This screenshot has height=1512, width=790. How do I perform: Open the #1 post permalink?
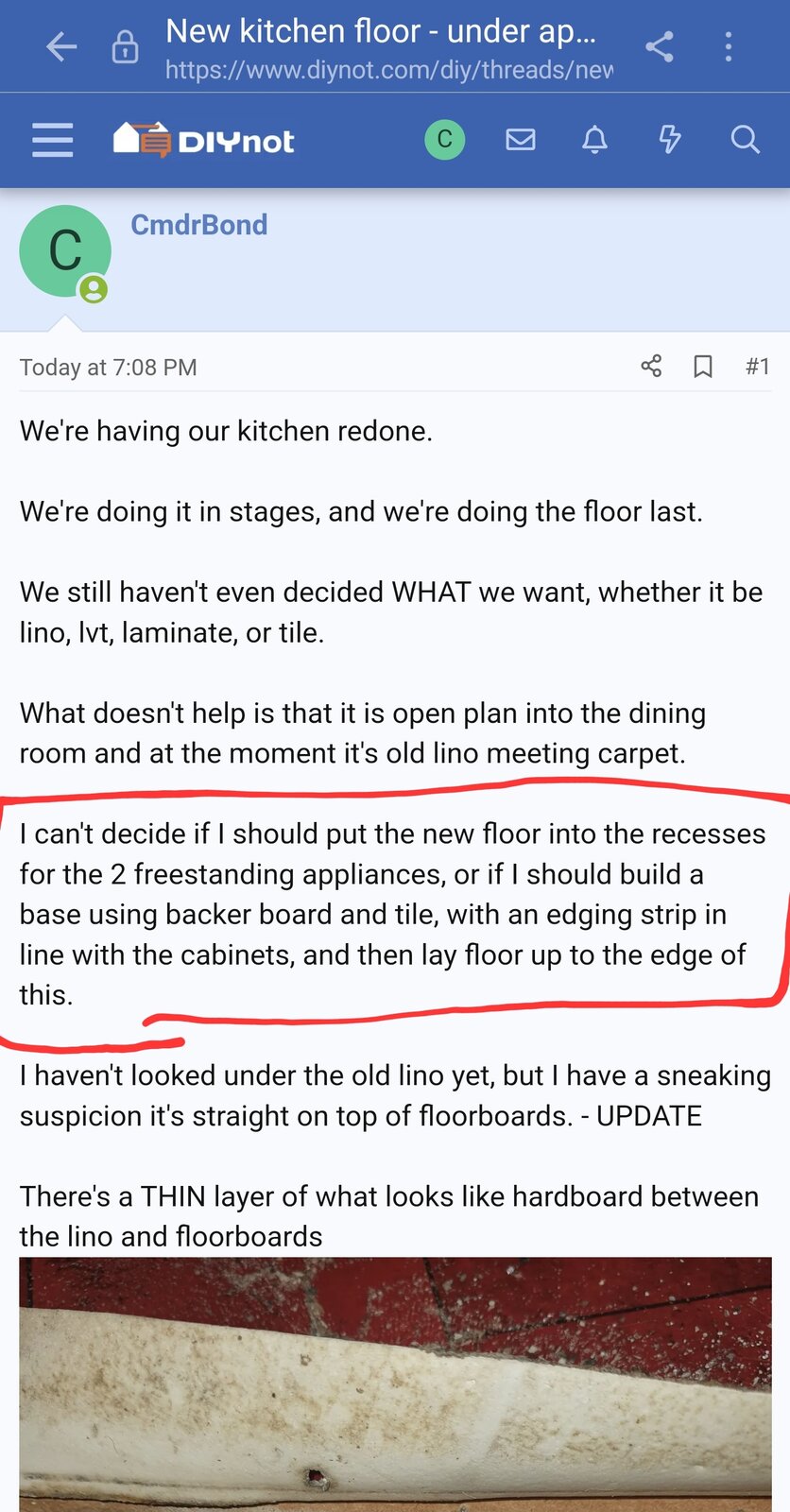click(757, 367)
